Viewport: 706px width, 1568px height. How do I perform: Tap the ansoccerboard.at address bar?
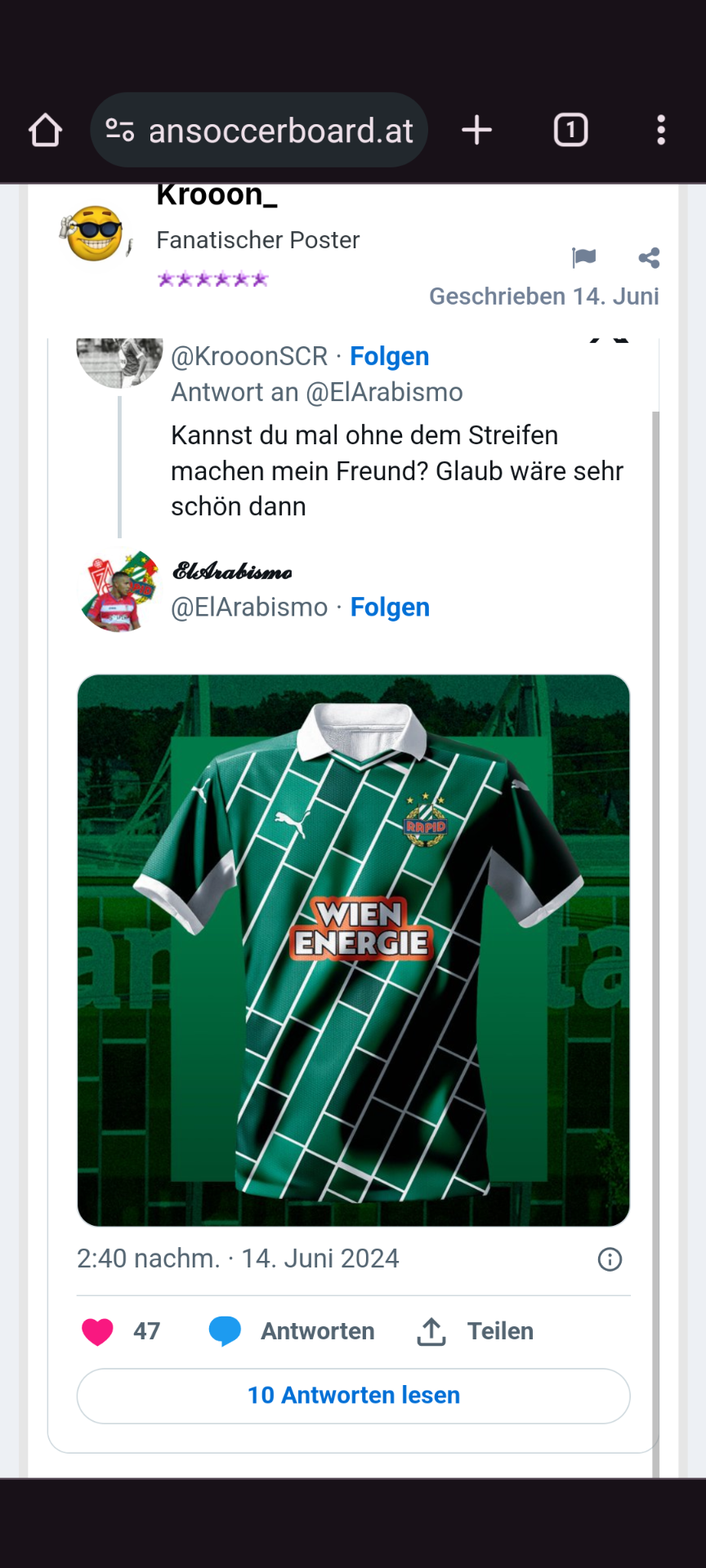pos(259,130)
